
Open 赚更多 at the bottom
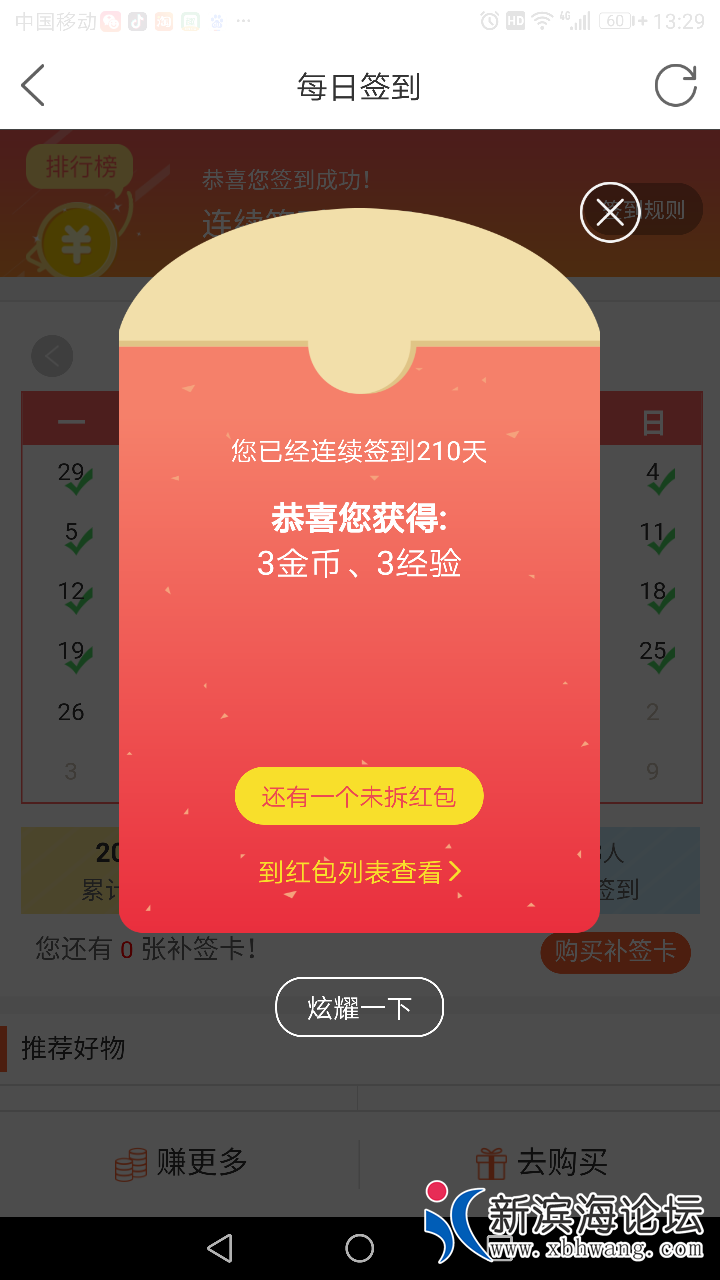coord(180,1162)
